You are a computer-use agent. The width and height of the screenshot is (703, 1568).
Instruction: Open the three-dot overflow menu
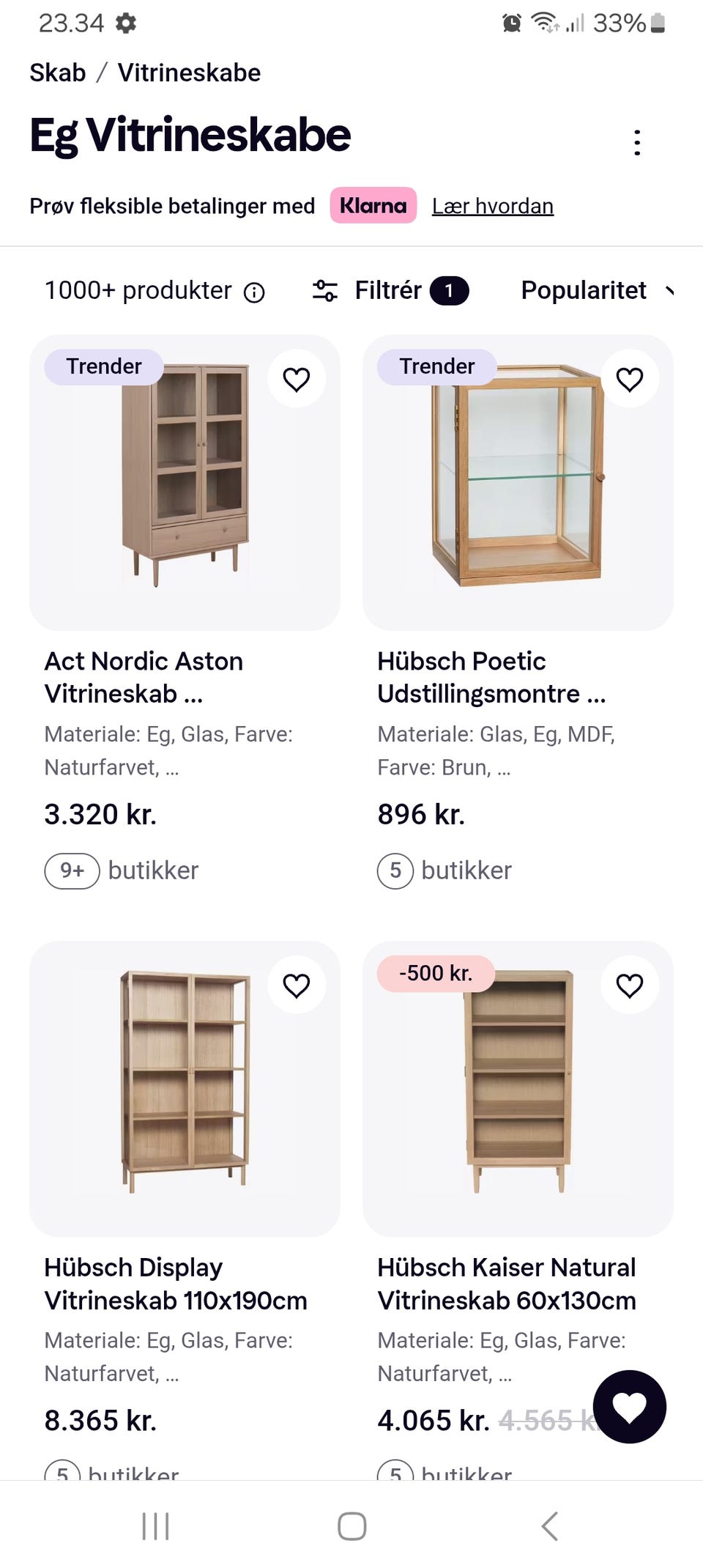[x=639, y=141]
